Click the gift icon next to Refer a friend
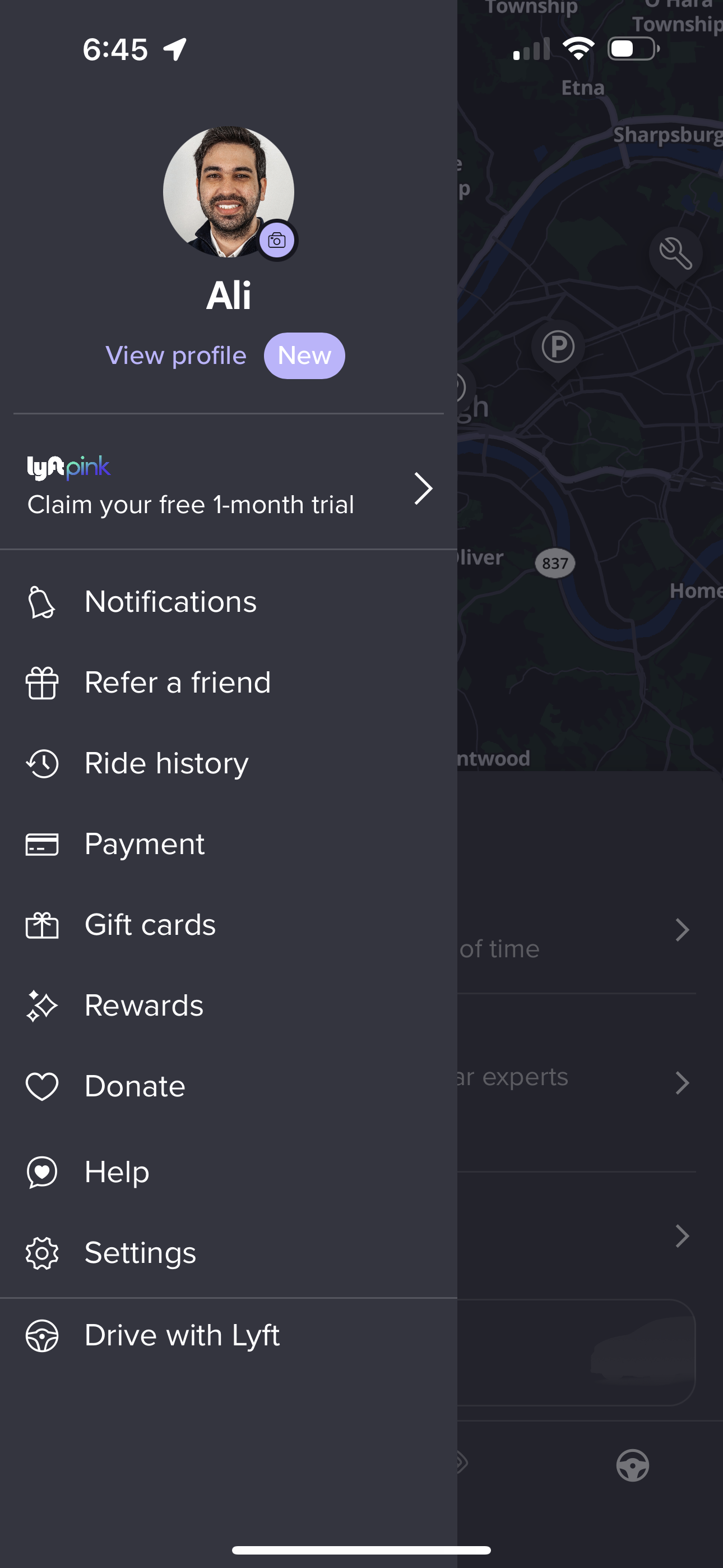 click(40, 682)
